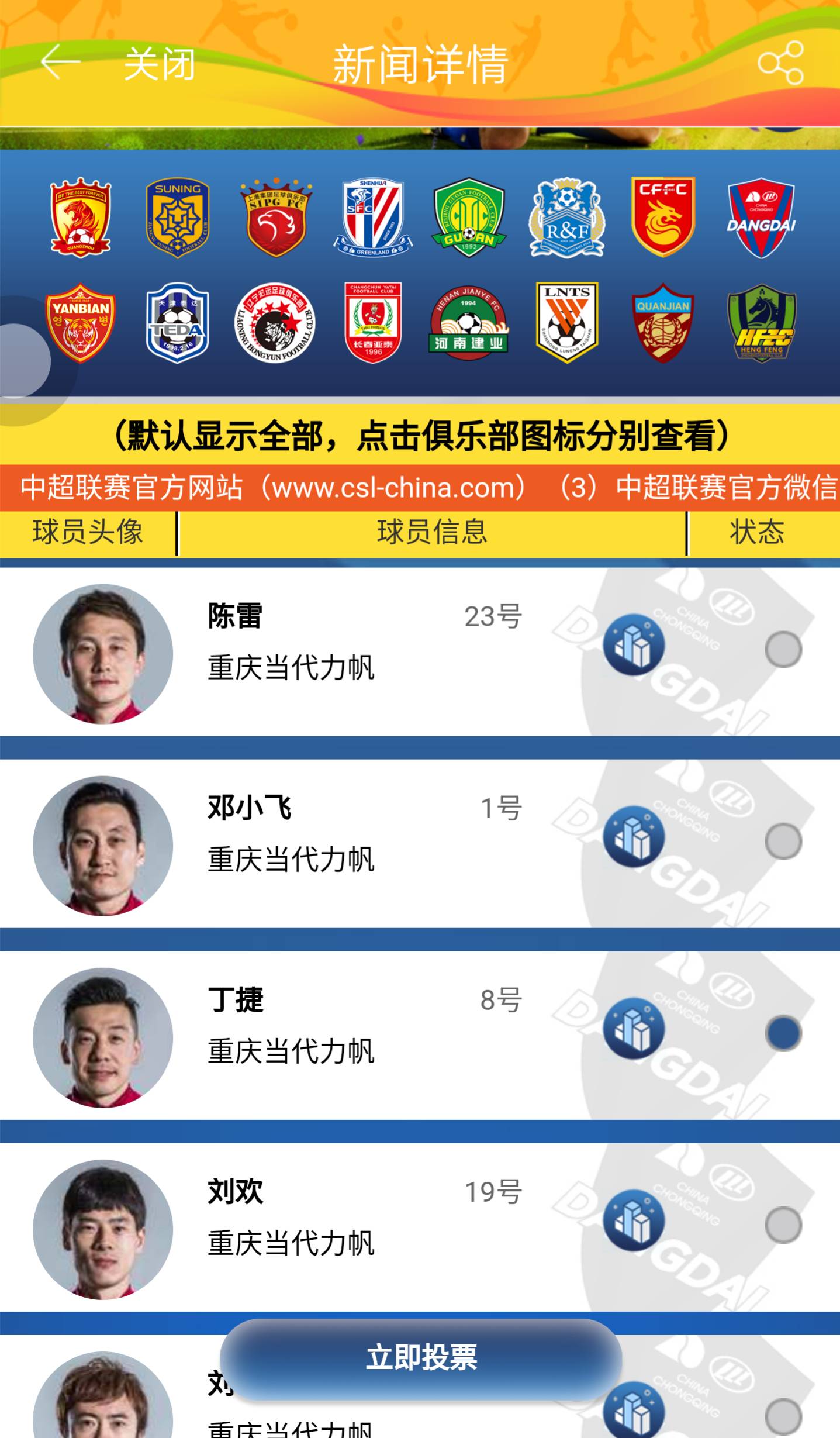Submit vote with 立即投票 button
Viewport: 840px width, 1438px height.
tap(421, 1358)
